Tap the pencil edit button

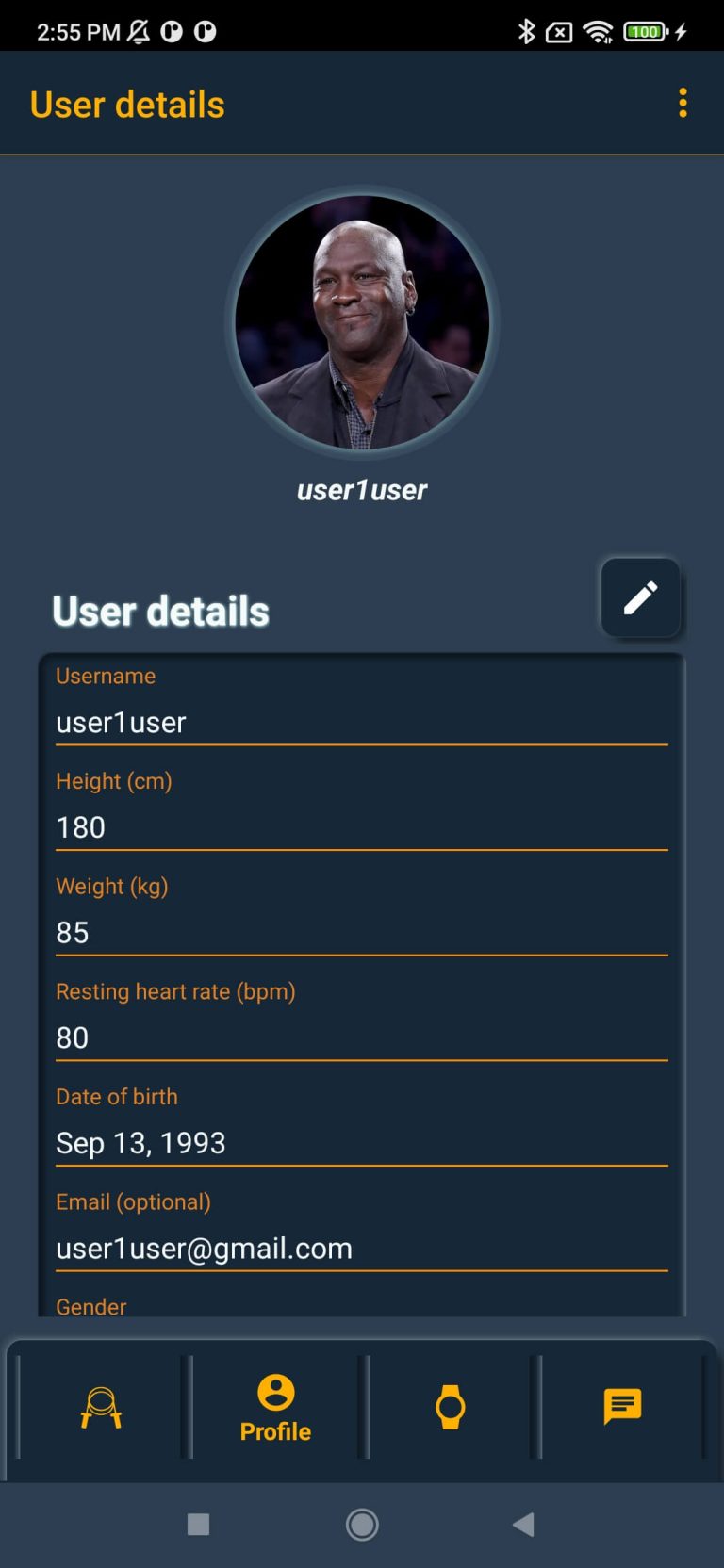point(641,597)
